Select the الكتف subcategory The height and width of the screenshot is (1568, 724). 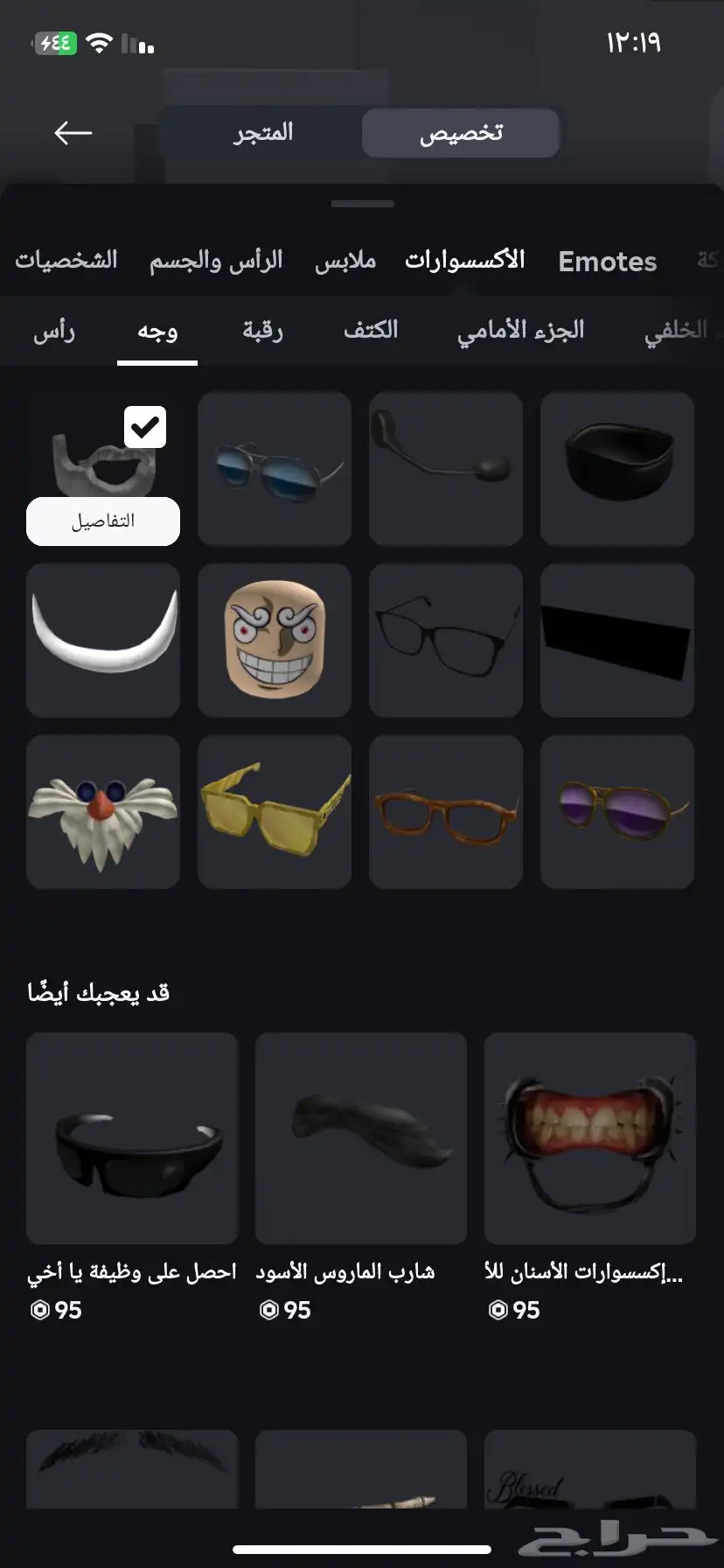371,331
